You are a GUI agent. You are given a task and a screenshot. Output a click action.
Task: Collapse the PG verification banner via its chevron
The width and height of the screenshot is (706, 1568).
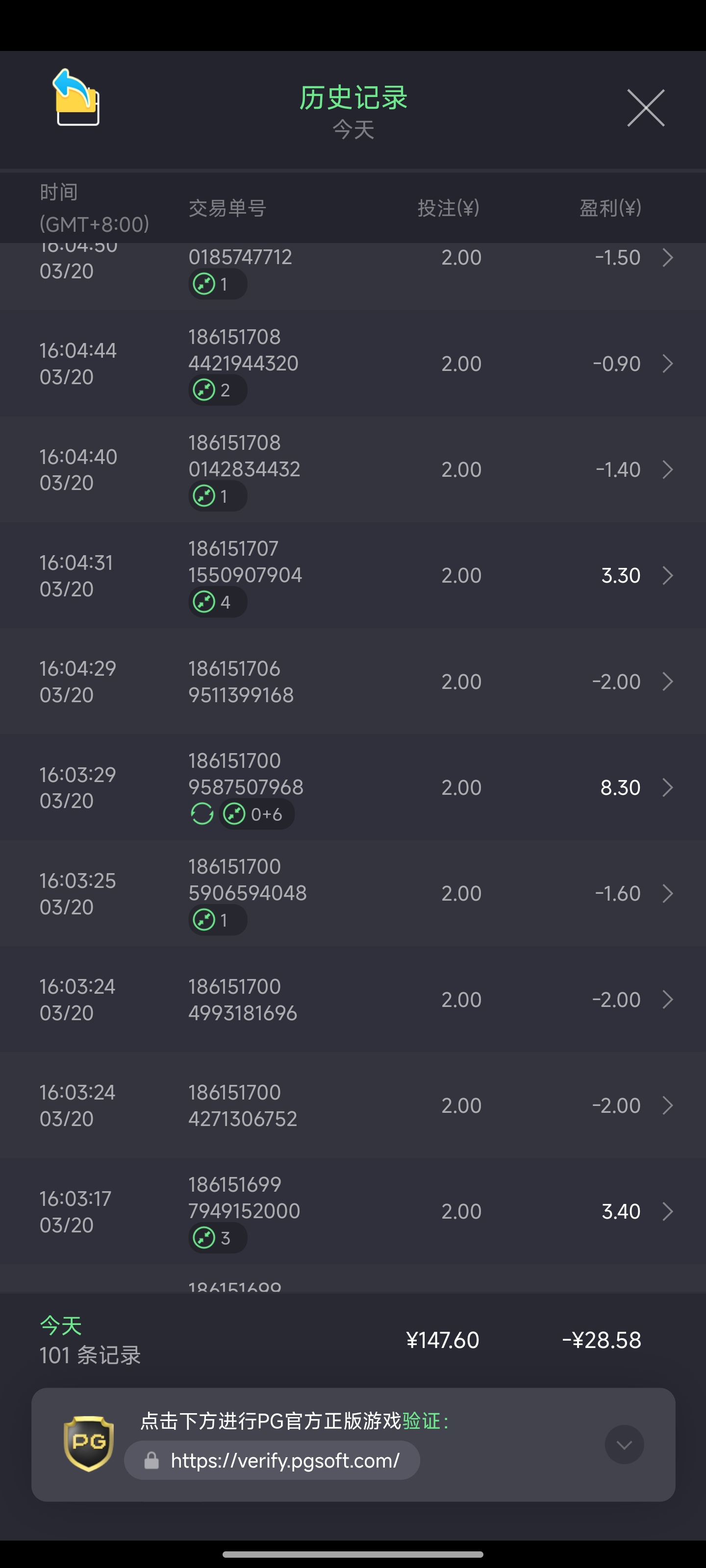pos(623,1444)
